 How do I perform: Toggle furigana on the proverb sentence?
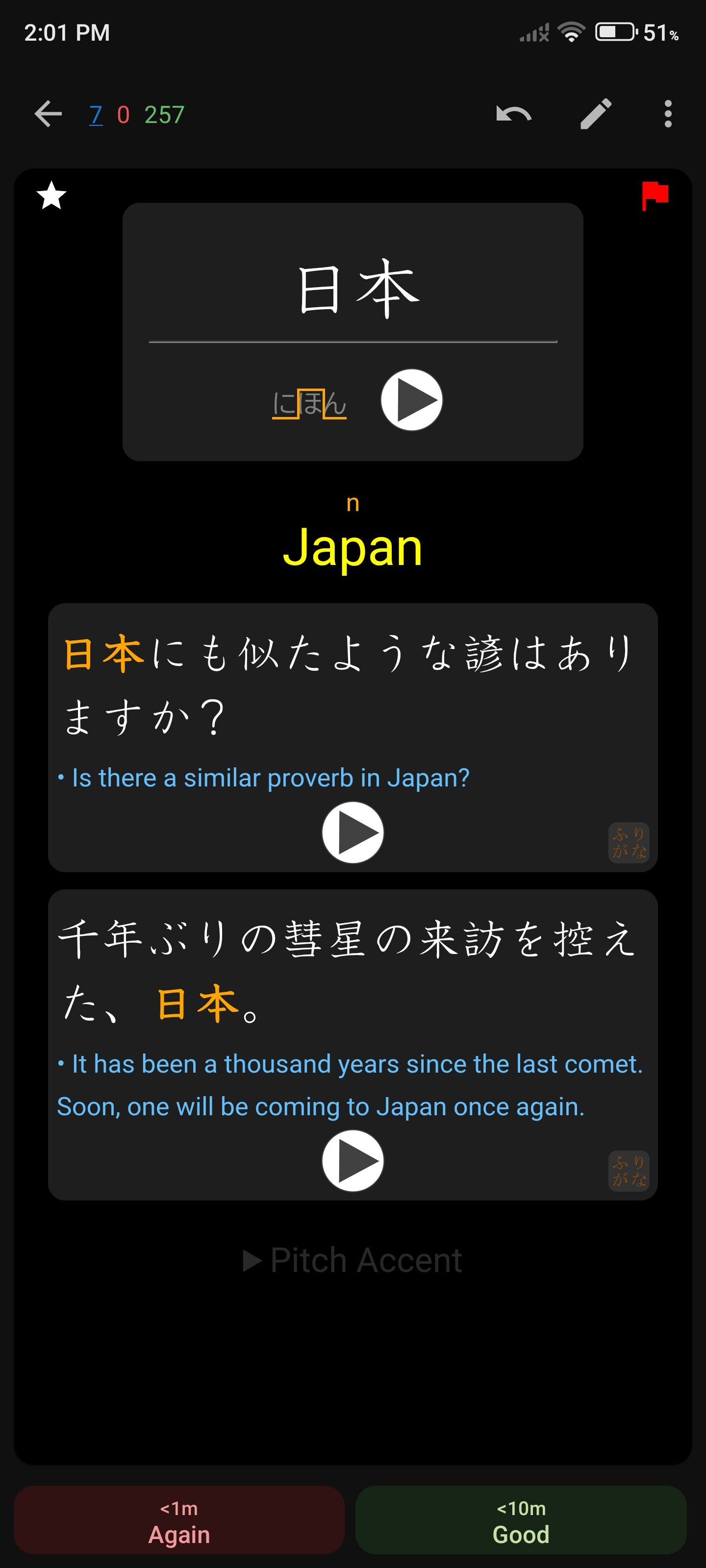[629, 842]
